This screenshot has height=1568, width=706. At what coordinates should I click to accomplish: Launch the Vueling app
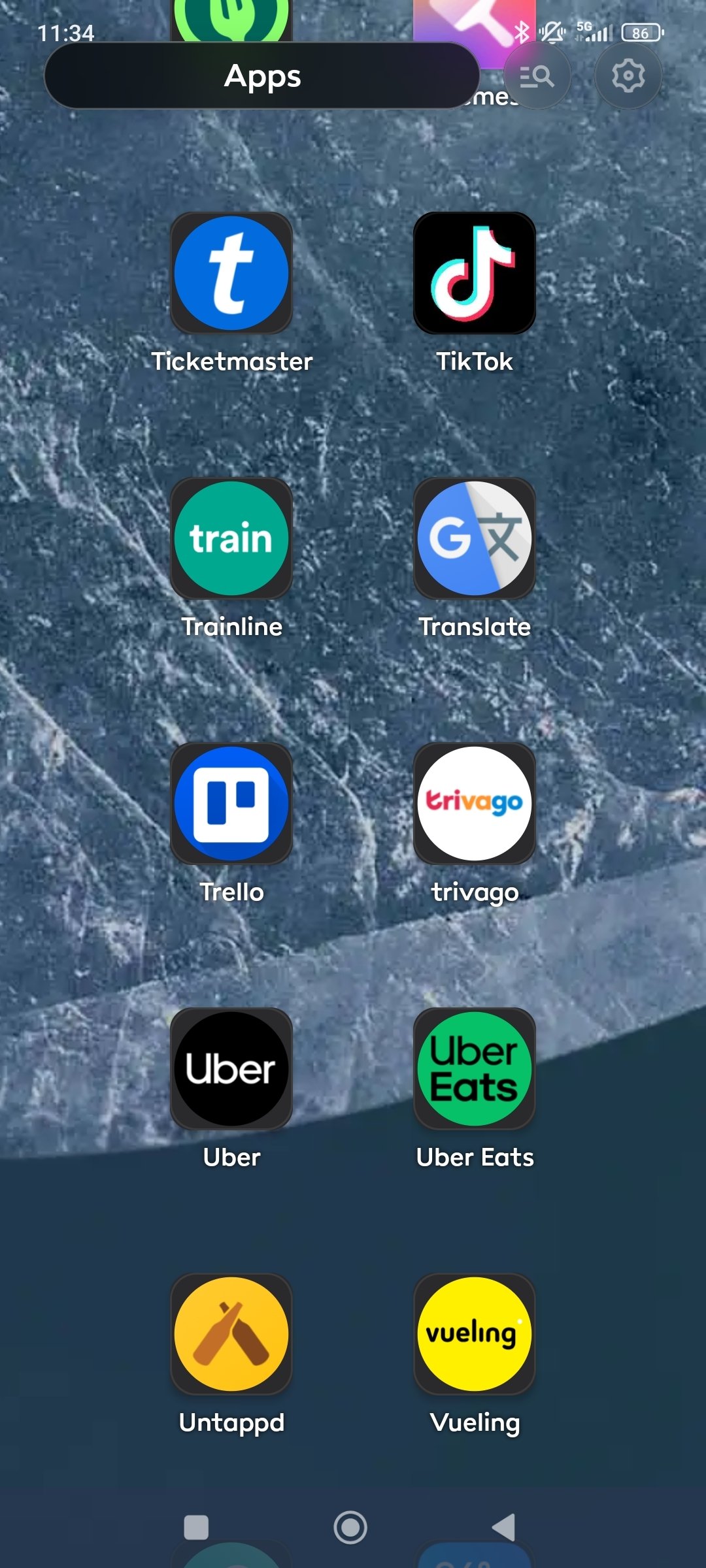click(475, 1334)
